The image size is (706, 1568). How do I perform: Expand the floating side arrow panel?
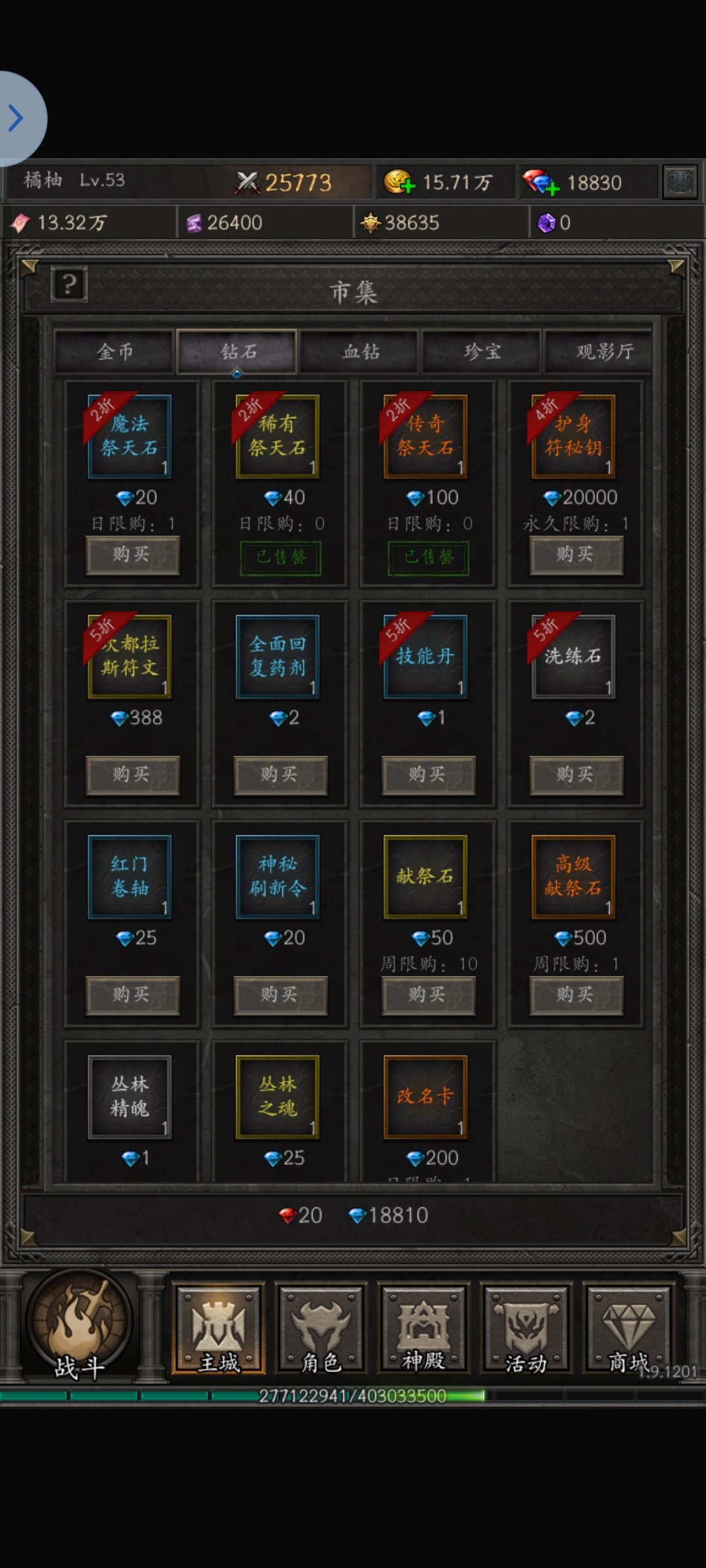(x=18, y=118)
